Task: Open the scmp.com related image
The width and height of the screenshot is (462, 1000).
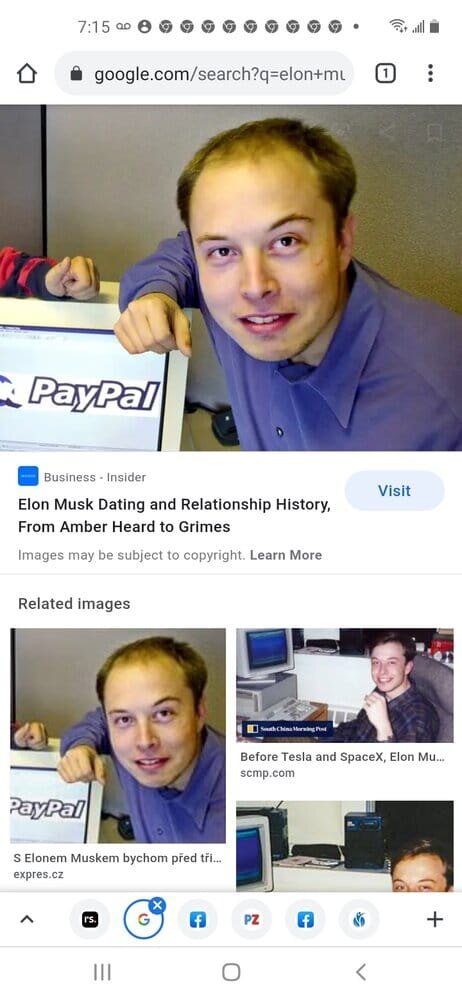Action: [345, 686]
